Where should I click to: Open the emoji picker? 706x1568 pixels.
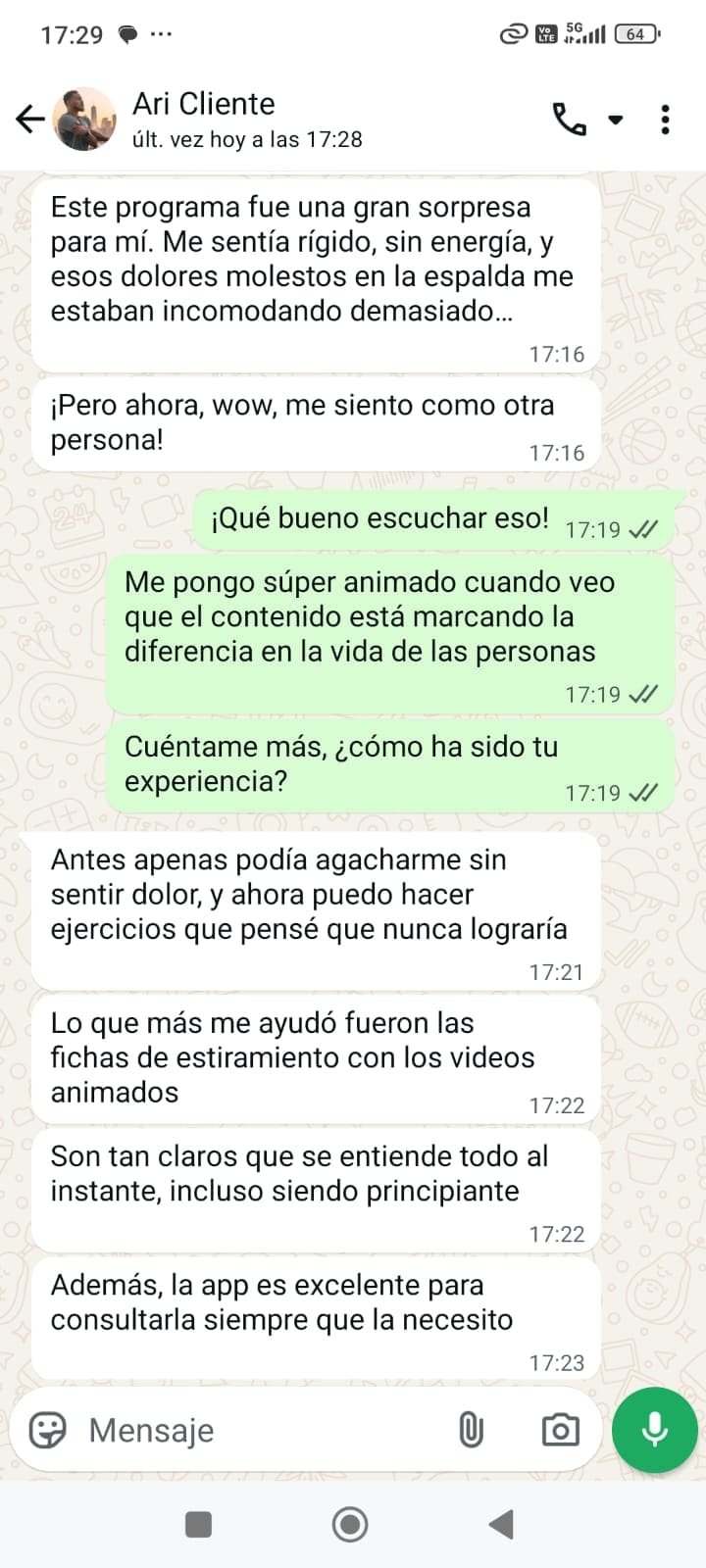tap(47, 1430)
